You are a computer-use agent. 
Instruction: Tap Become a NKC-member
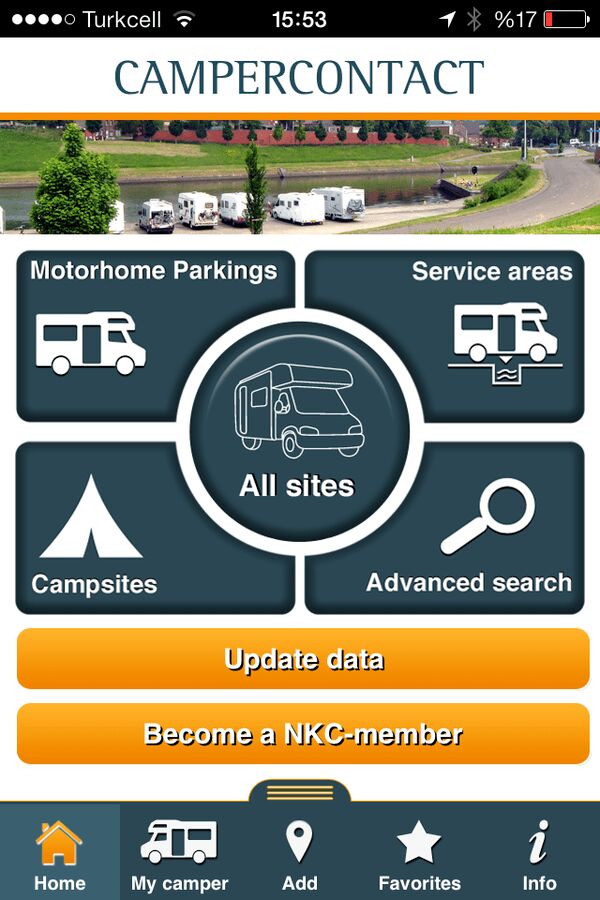(303, 734)
